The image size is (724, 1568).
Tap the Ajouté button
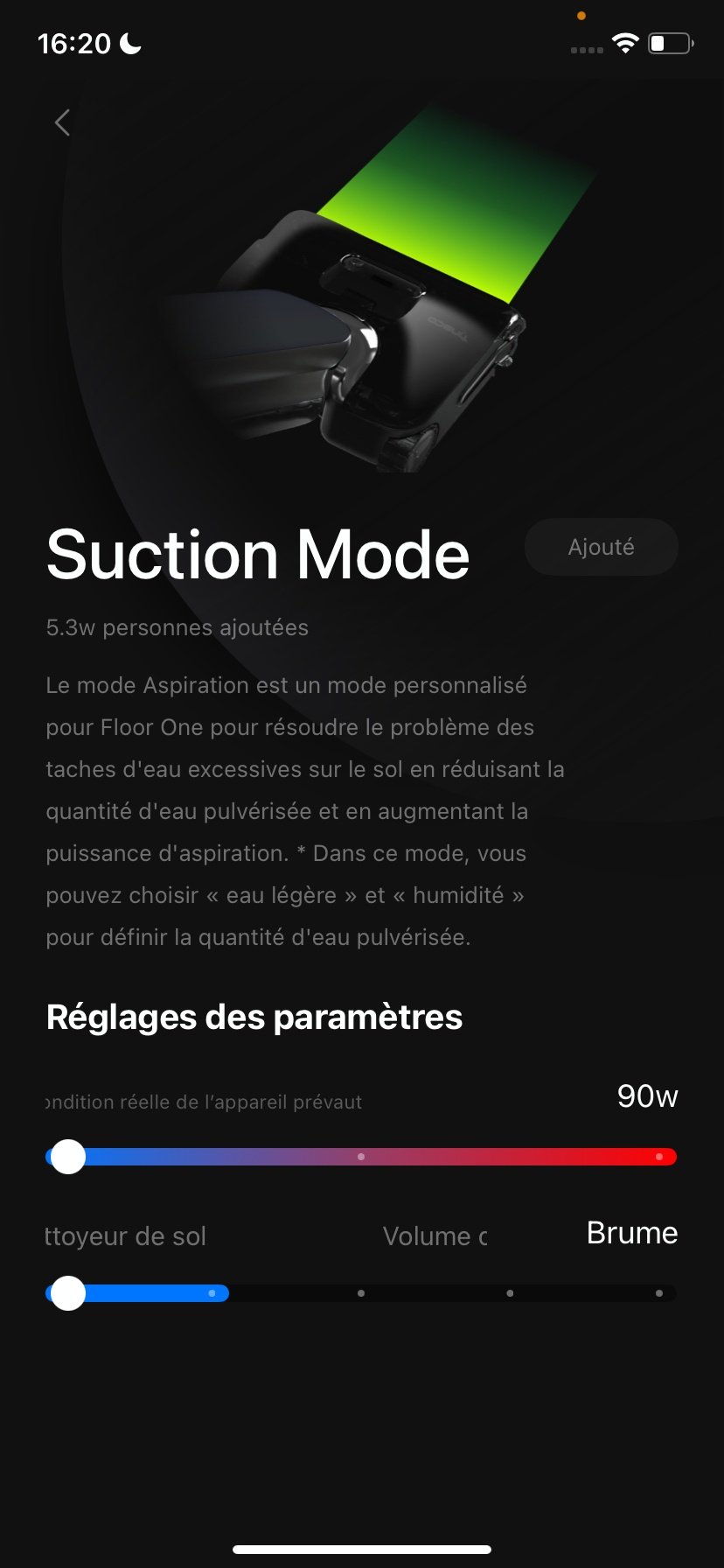click(x=601, y=547)
